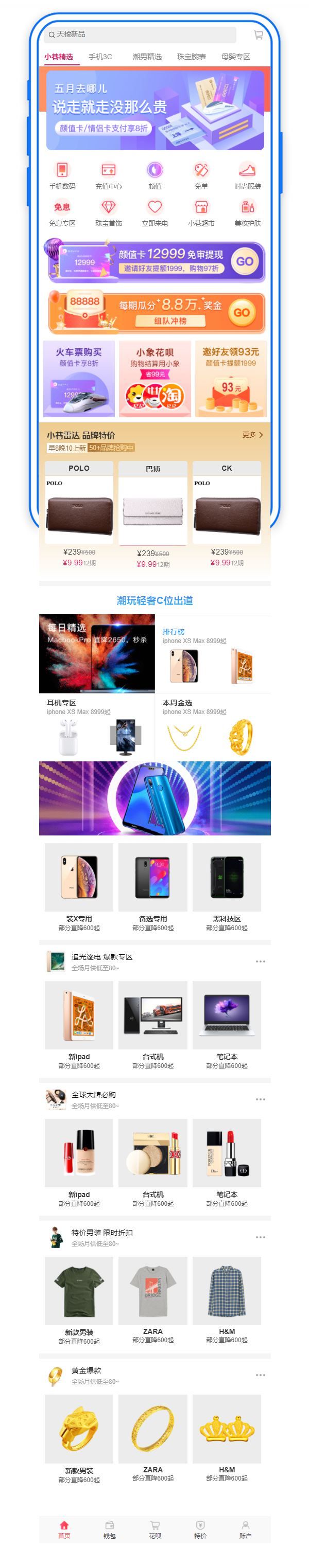309x1568 pixels.
Task: Open more options for 追光逐电 爆款专区
Action: [260, 962]
